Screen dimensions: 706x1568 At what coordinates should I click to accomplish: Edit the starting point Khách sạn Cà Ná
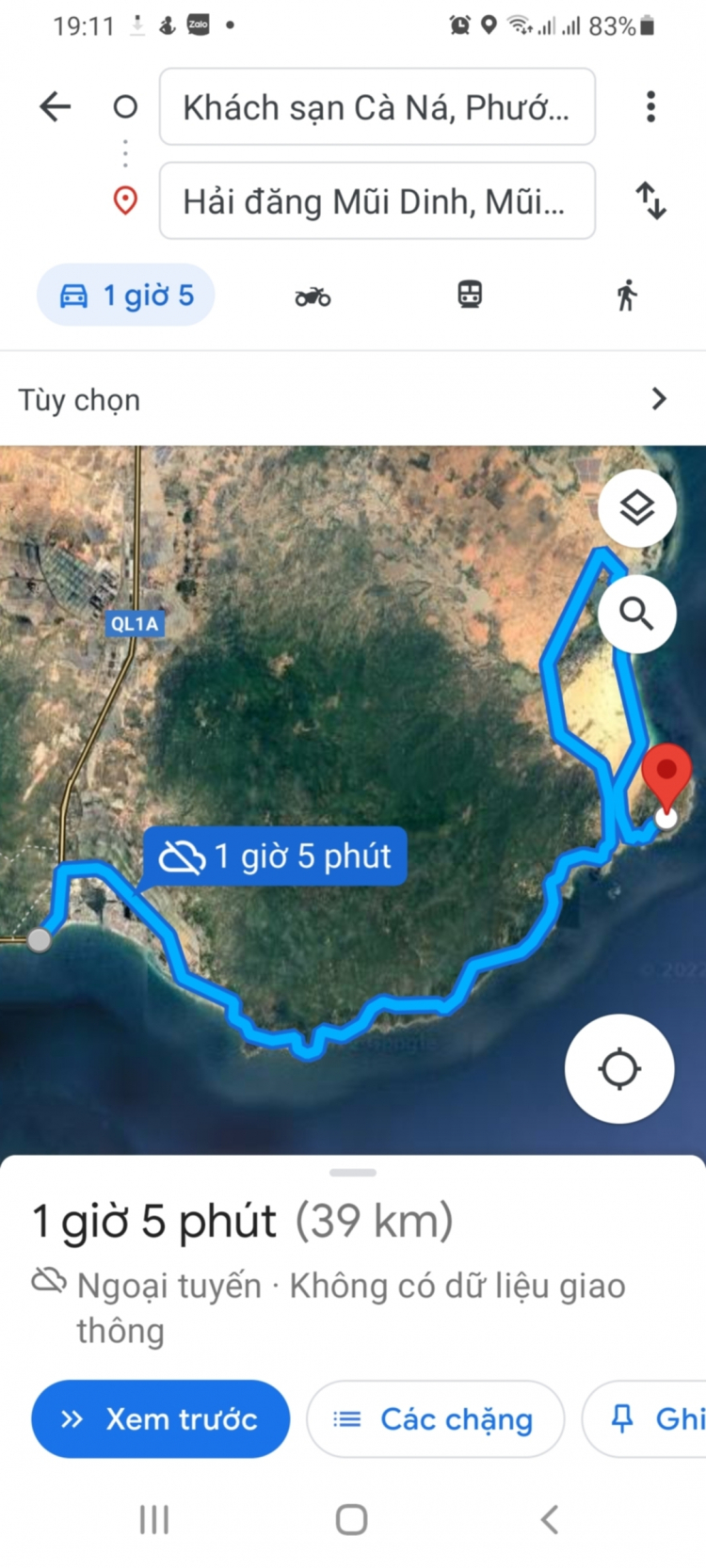click(x=377, y=107)
